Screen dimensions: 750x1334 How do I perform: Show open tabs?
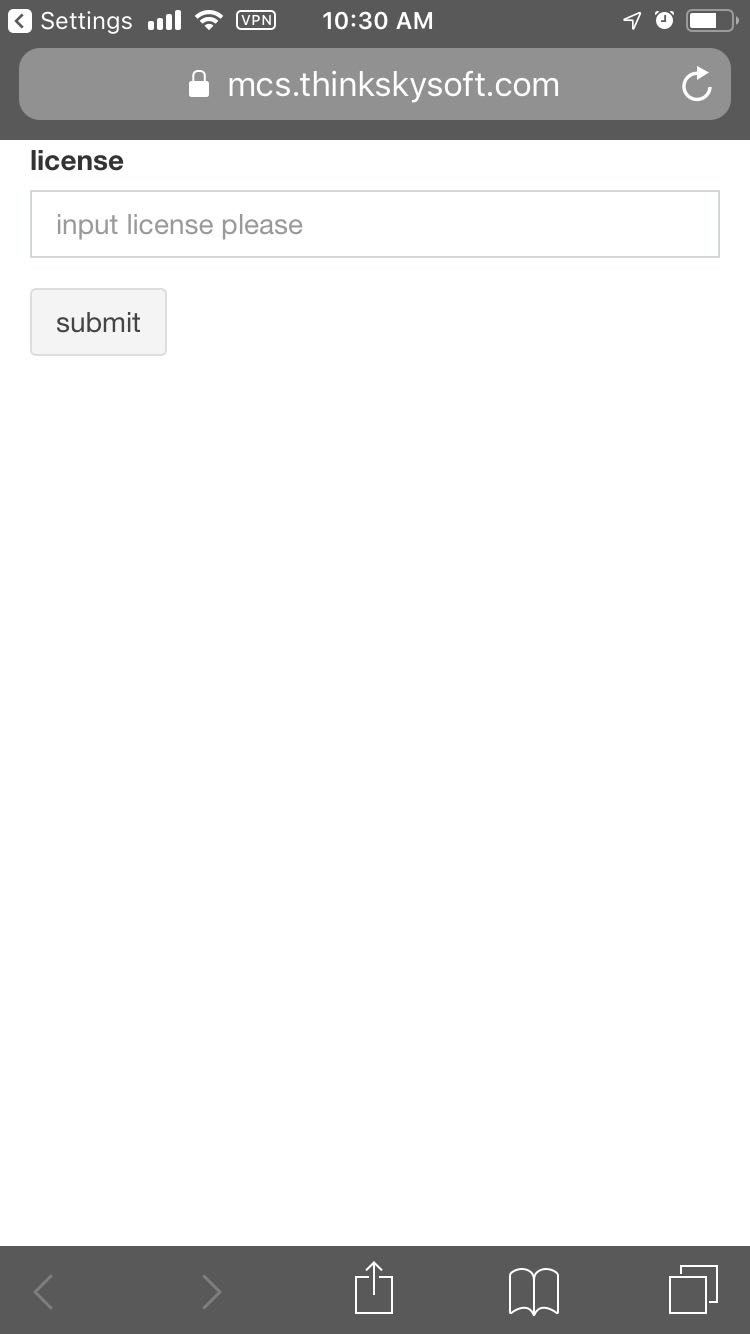click(693, 1289)
